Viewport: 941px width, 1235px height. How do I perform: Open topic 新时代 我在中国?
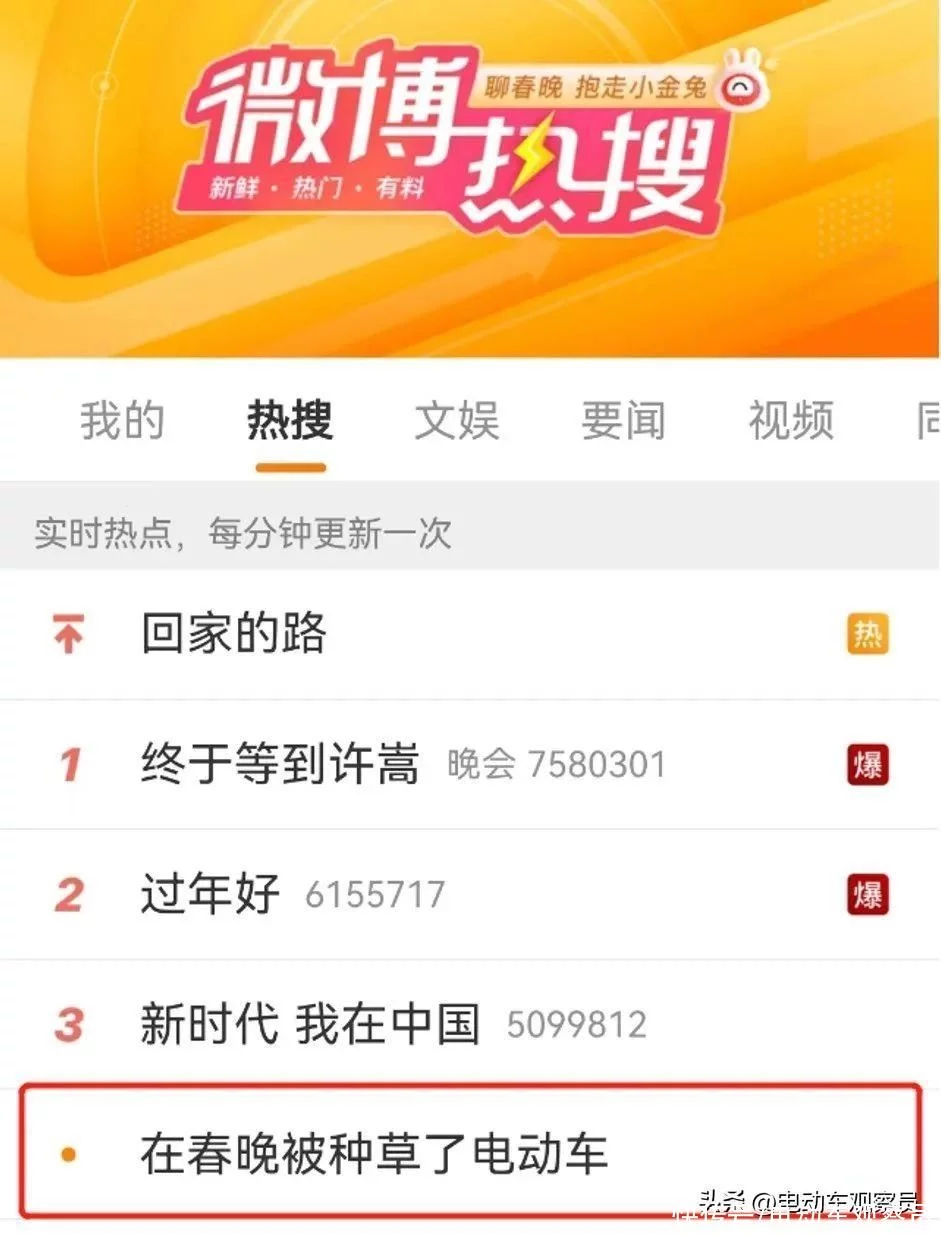pos(310,1025)
